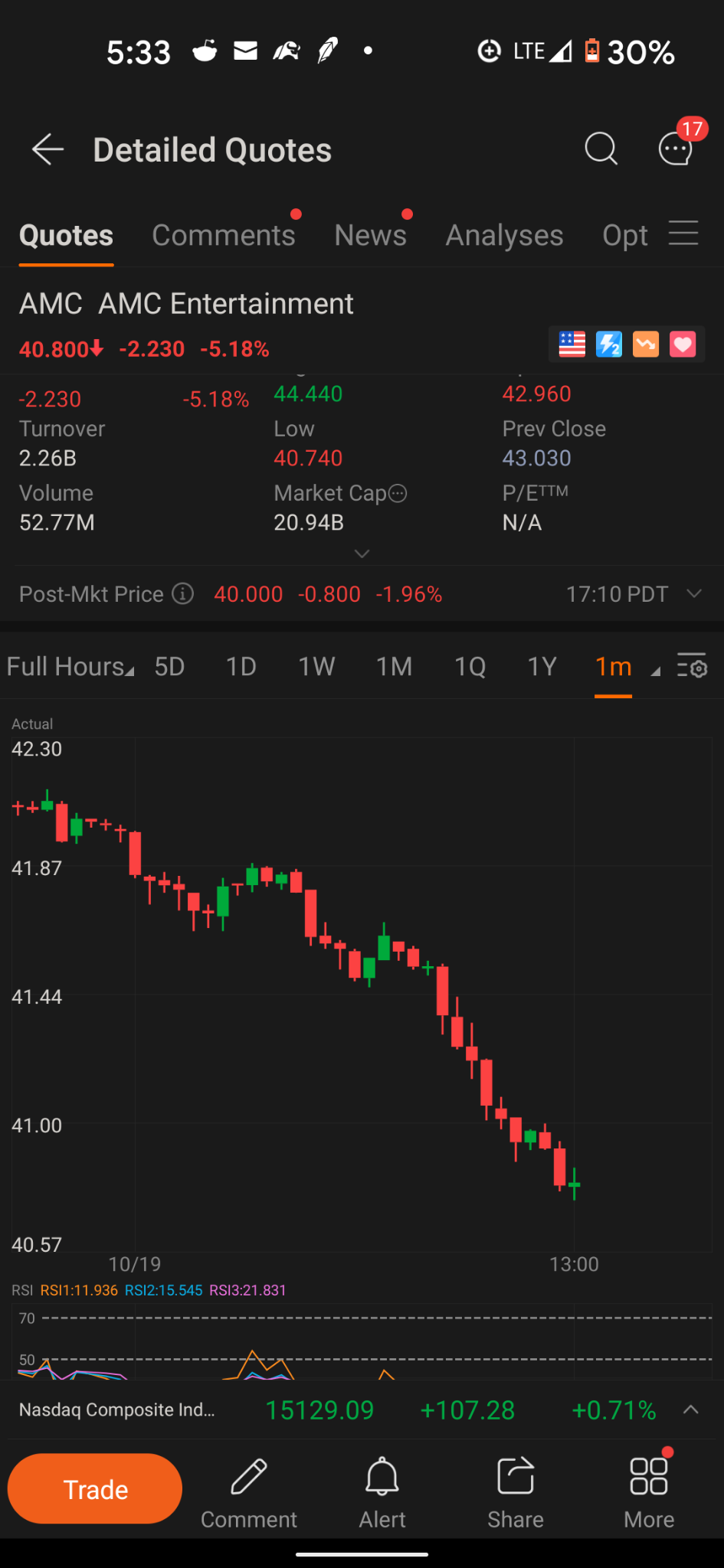Go back from Detailed Quotes

point(48,149)
